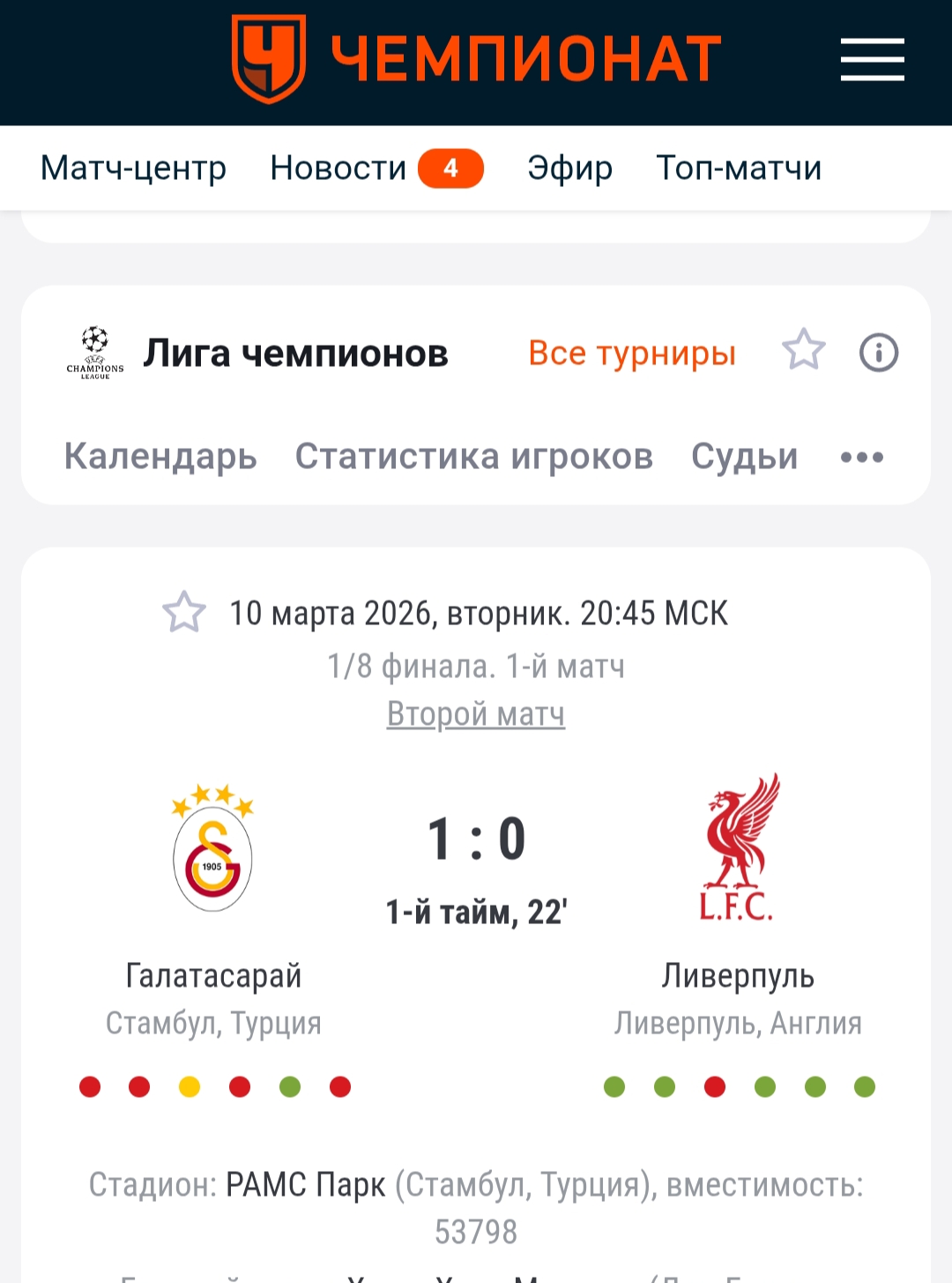Open the Ливерпуль team page

pos(738,975)
